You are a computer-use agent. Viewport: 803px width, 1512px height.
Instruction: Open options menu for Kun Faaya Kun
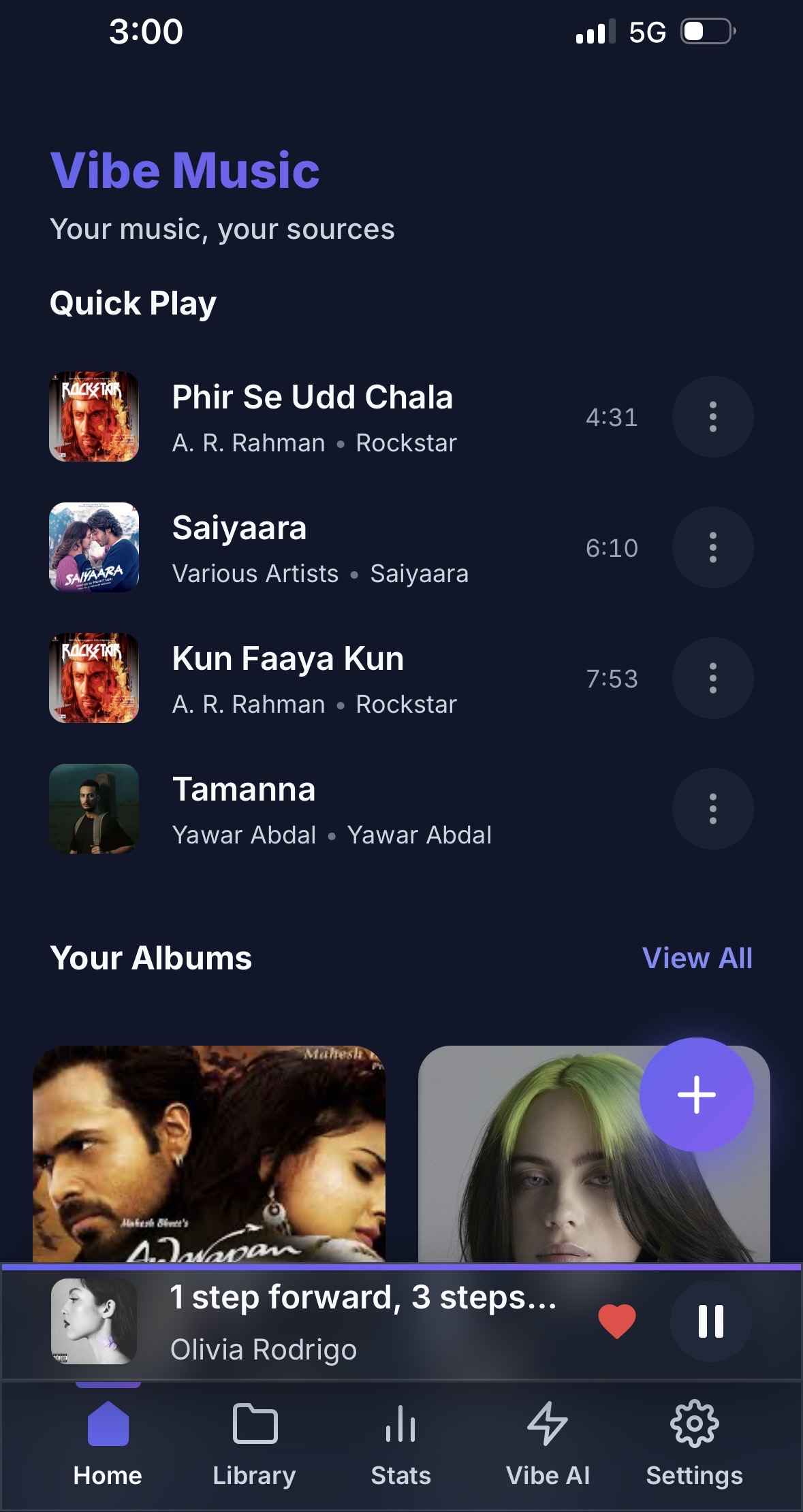coord(712,678)
